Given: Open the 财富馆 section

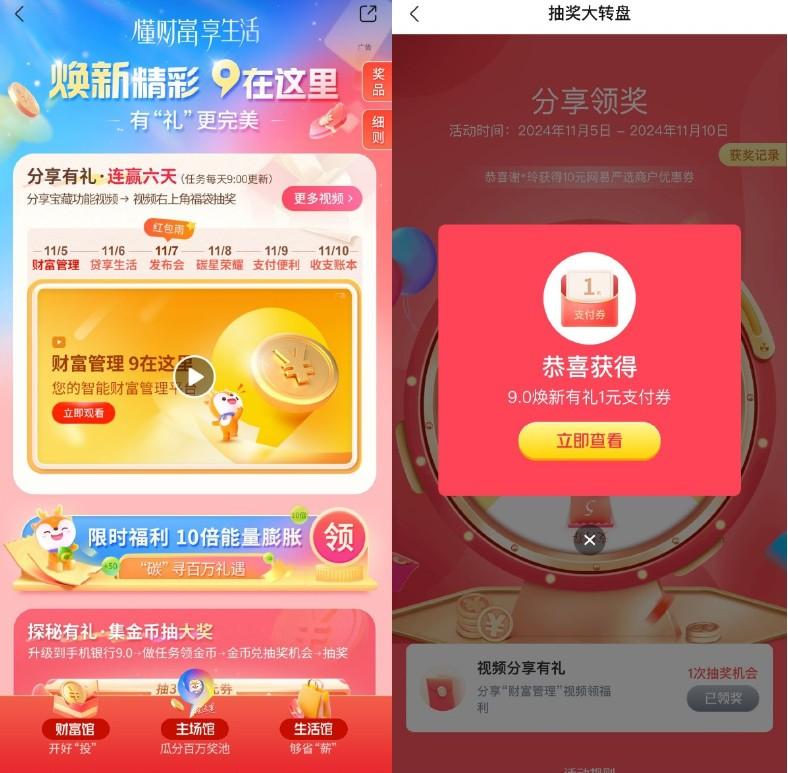Looking at the screenshot, I should tap(75, 729).
